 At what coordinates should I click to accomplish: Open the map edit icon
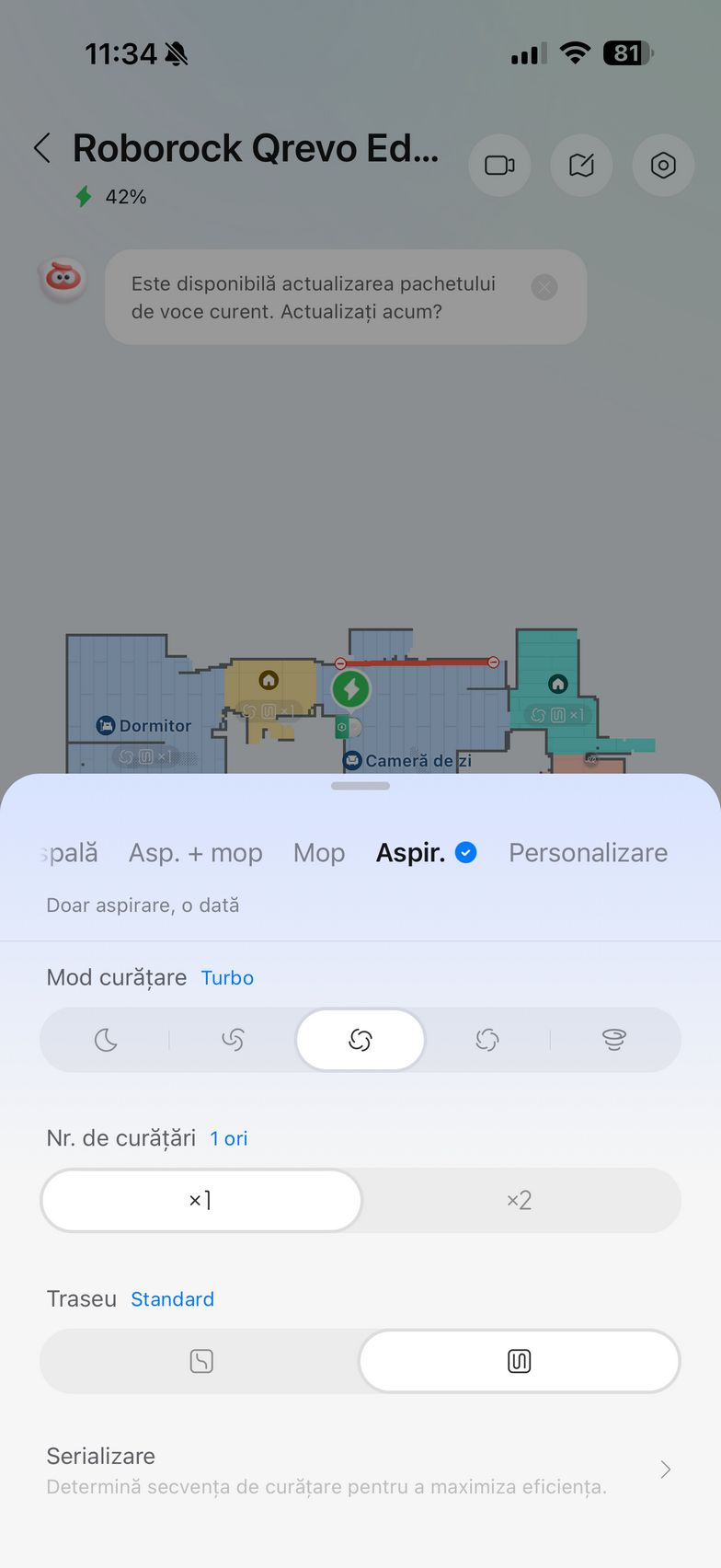click(x=581, y=166)
